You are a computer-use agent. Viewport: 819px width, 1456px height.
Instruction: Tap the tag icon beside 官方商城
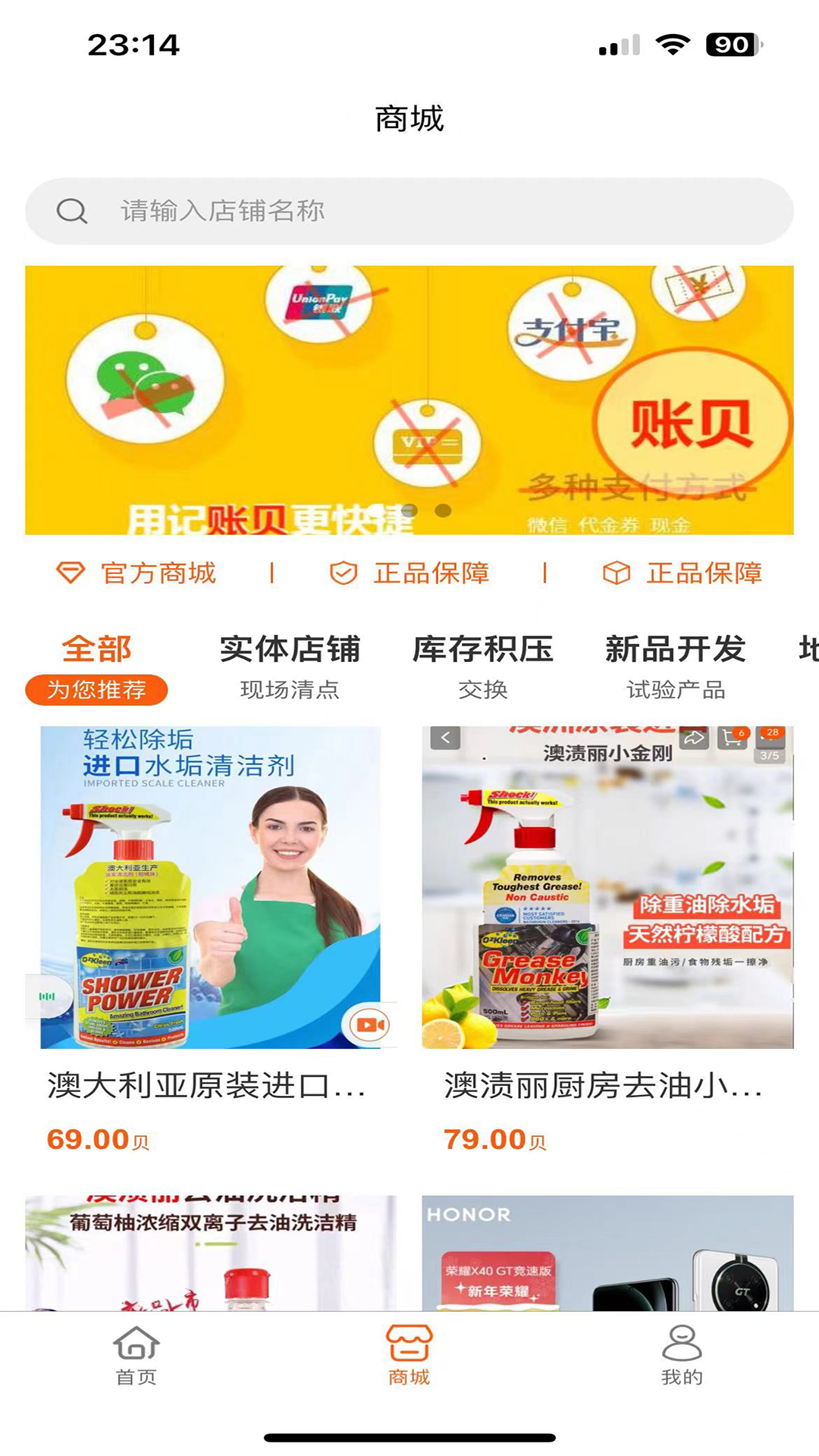tap(70, 573)
